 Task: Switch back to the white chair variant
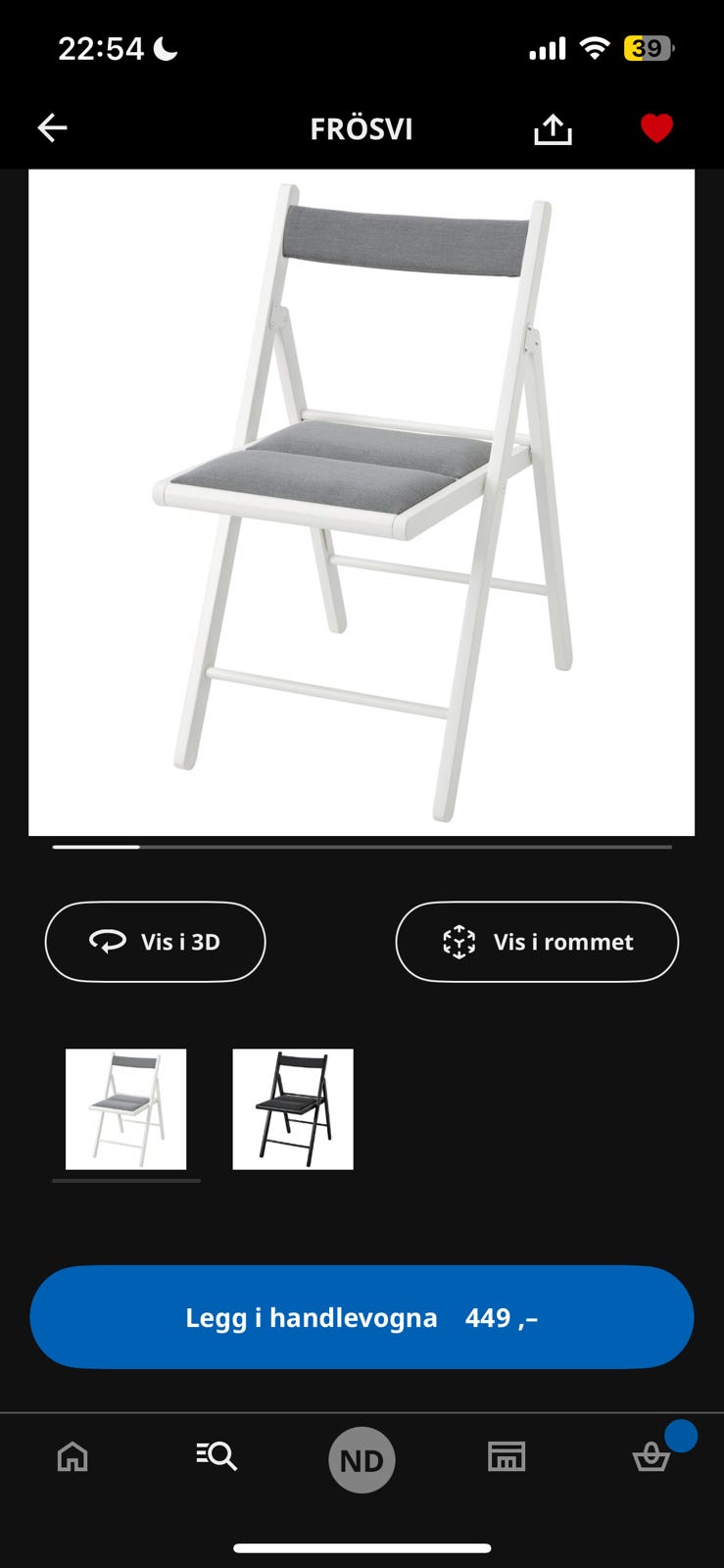126,1109
